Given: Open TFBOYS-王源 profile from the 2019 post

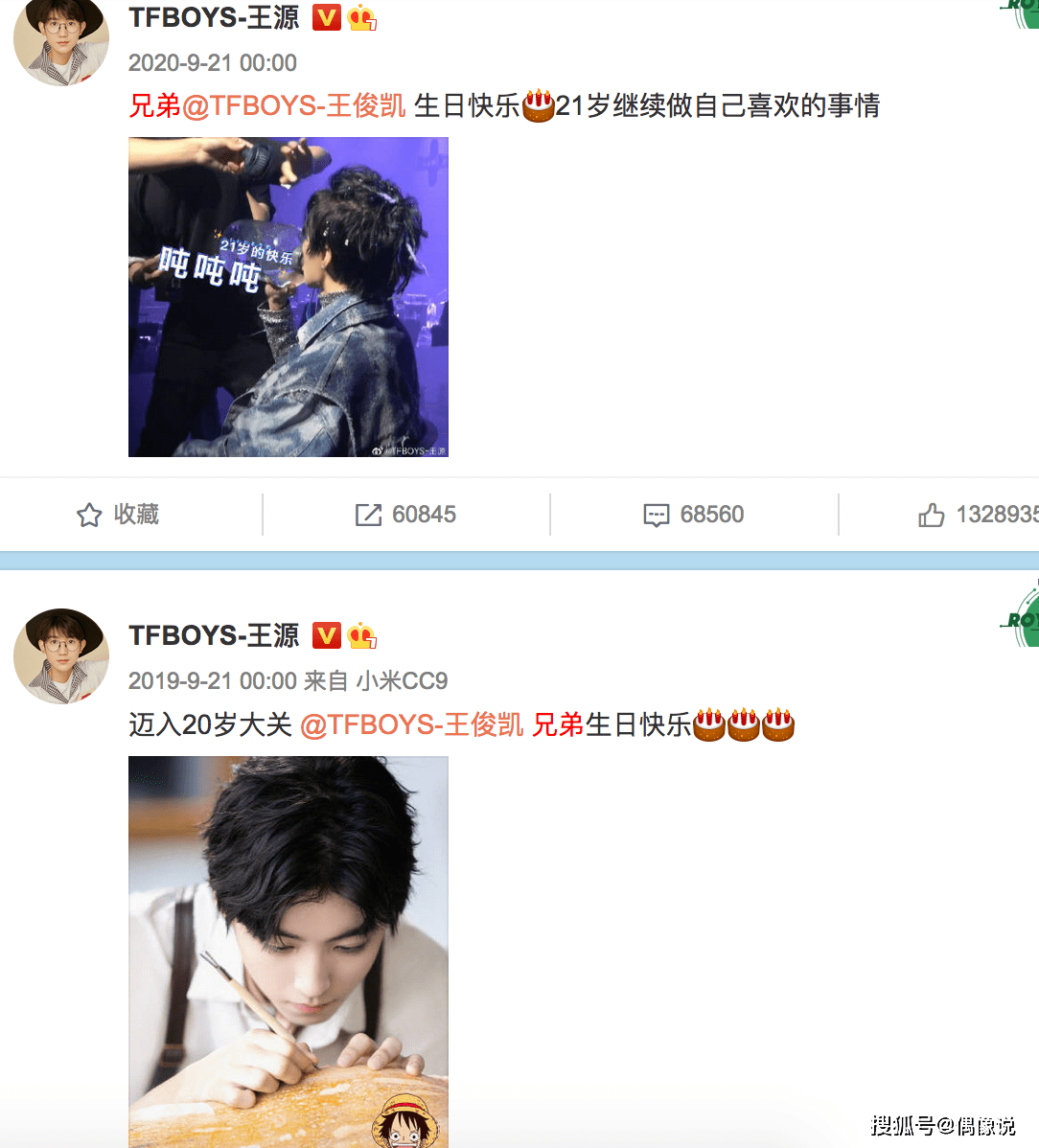Looking at the screenshot, I should [x=214, y=635].
